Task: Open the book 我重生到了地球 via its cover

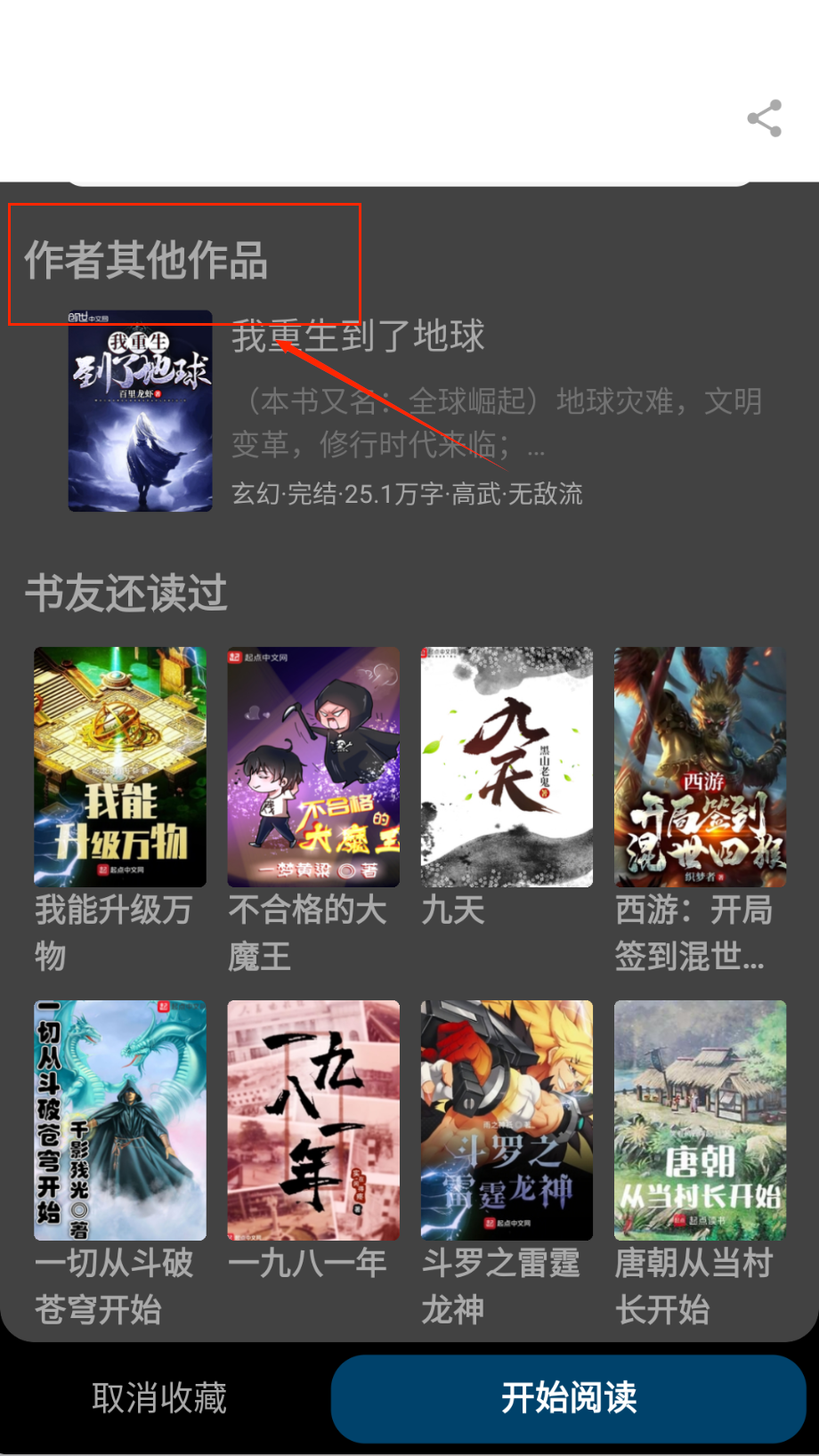Action: pyautogui.click(x=140, y=410)
